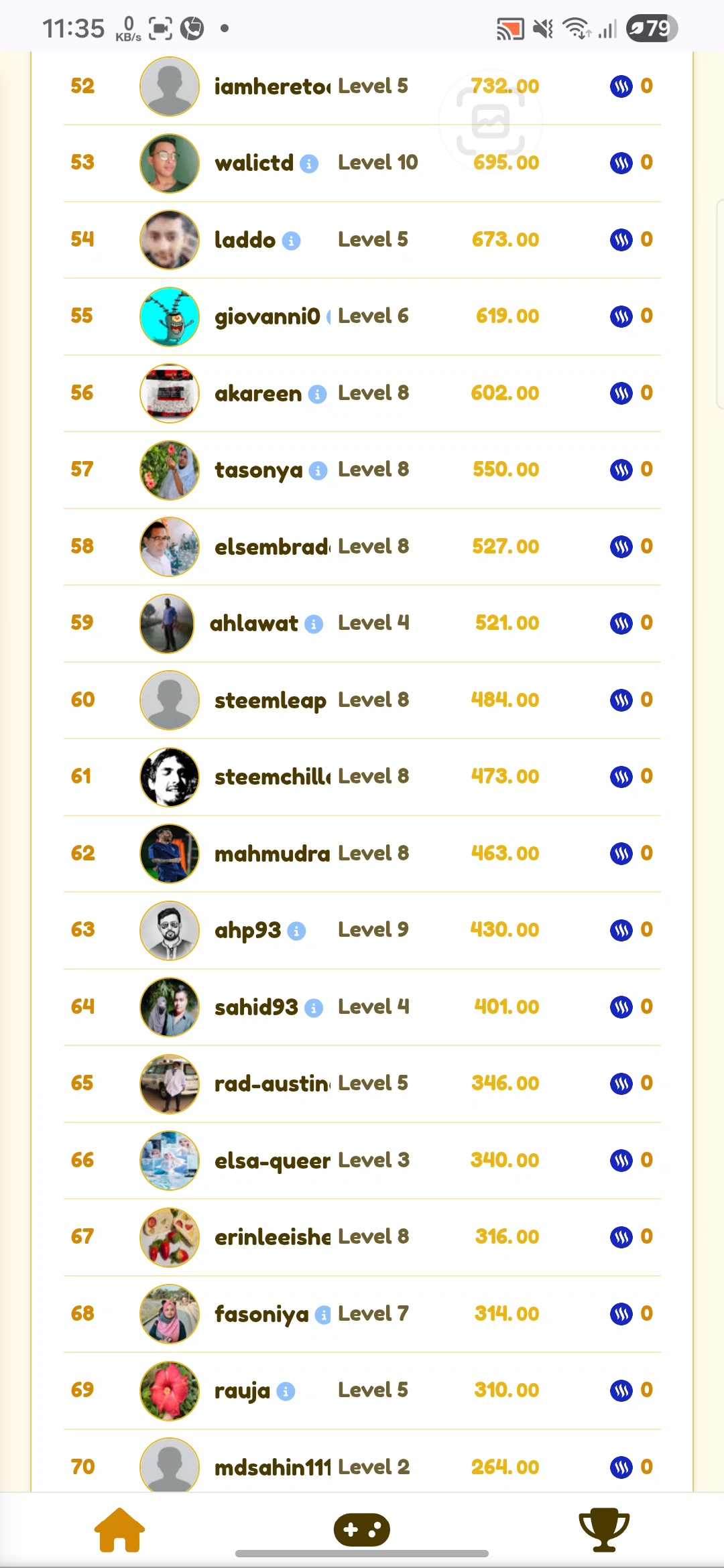Open steemleap's leaderboard row
724x1568 pixels.
click(x=362, y=700)
